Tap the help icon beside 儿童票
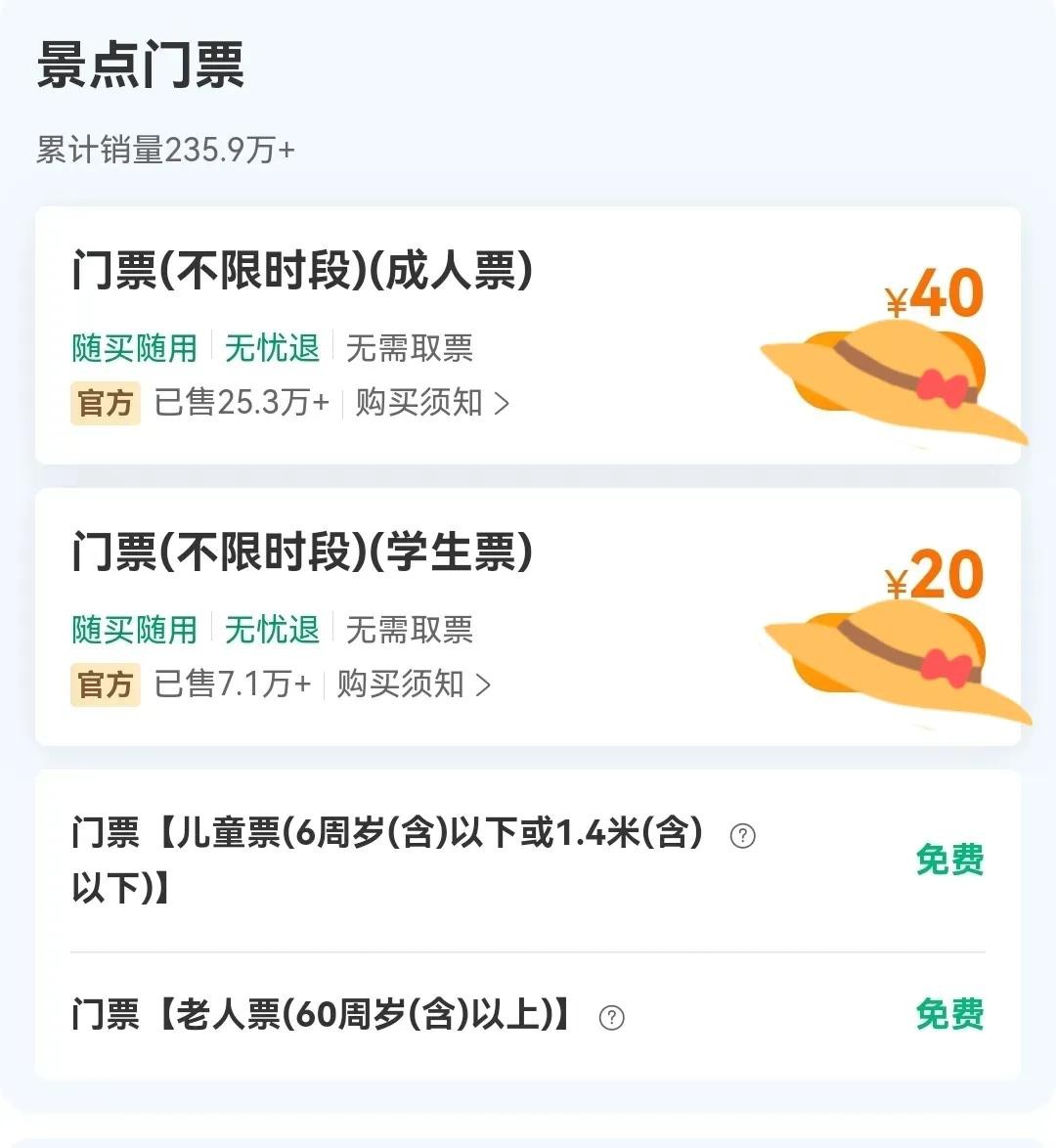Image resolution: width=1056 pixels, height=1148 pixels. pos(743,836)
